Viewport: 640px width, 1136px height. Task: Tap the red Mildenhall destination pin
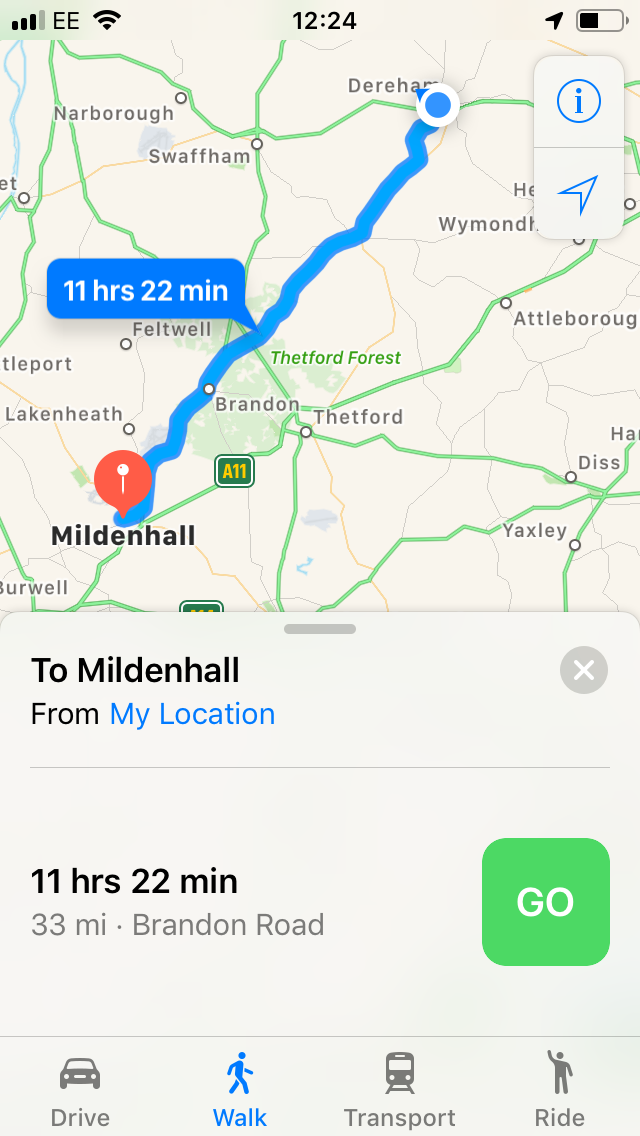(122, 480)
